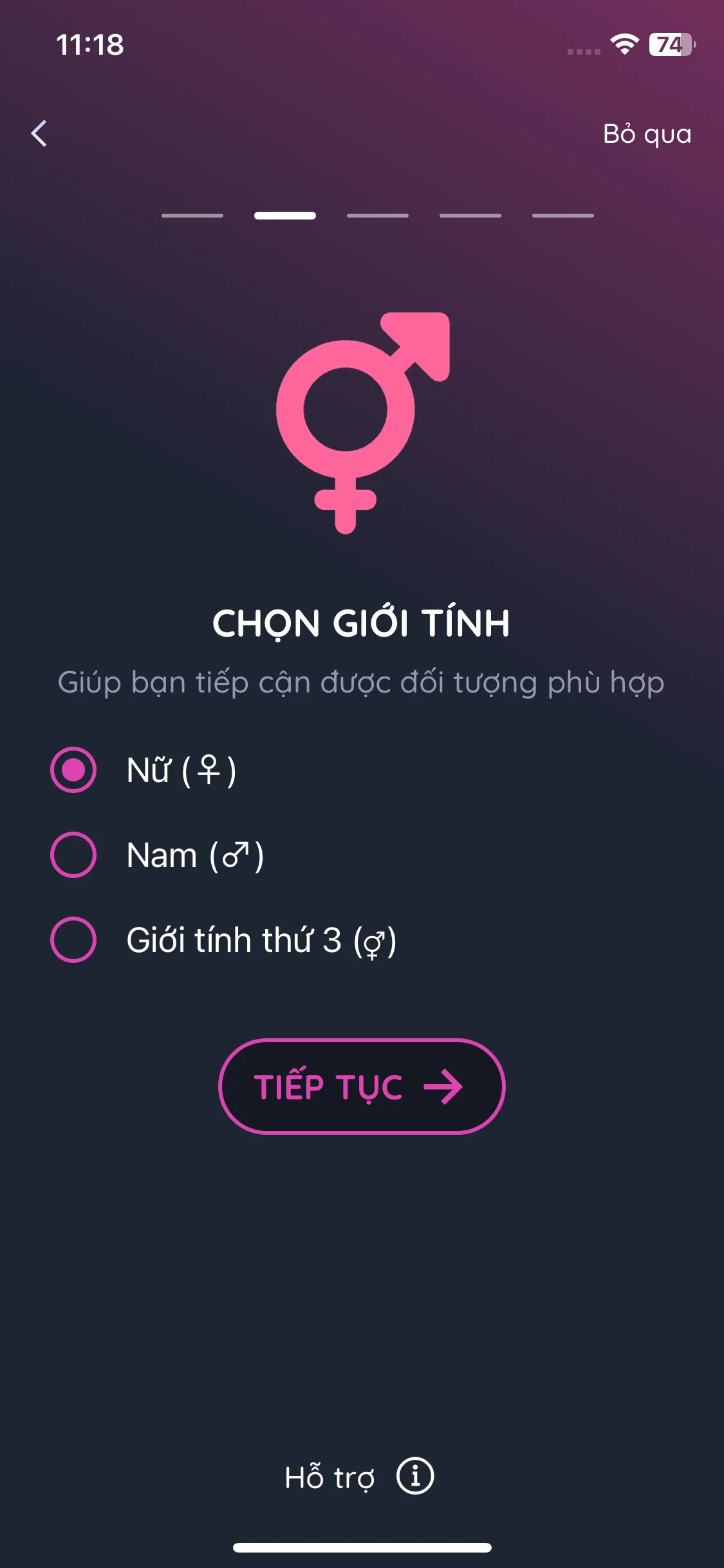The height and width of the screenshot is (1568, 724).
Task: Go back using the top-left arrow
Action: [39, 133]
